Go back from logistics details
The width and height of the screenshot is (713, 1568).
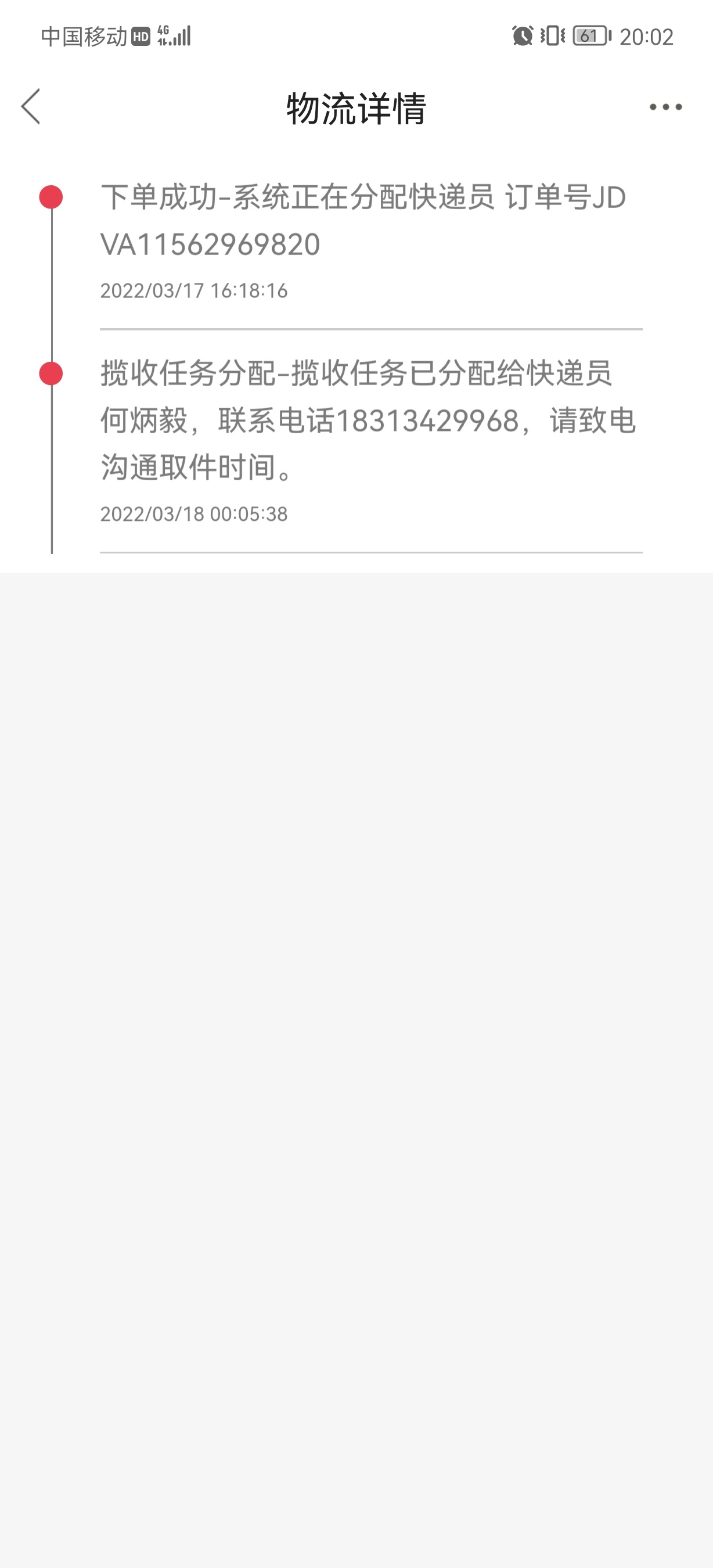31,106
